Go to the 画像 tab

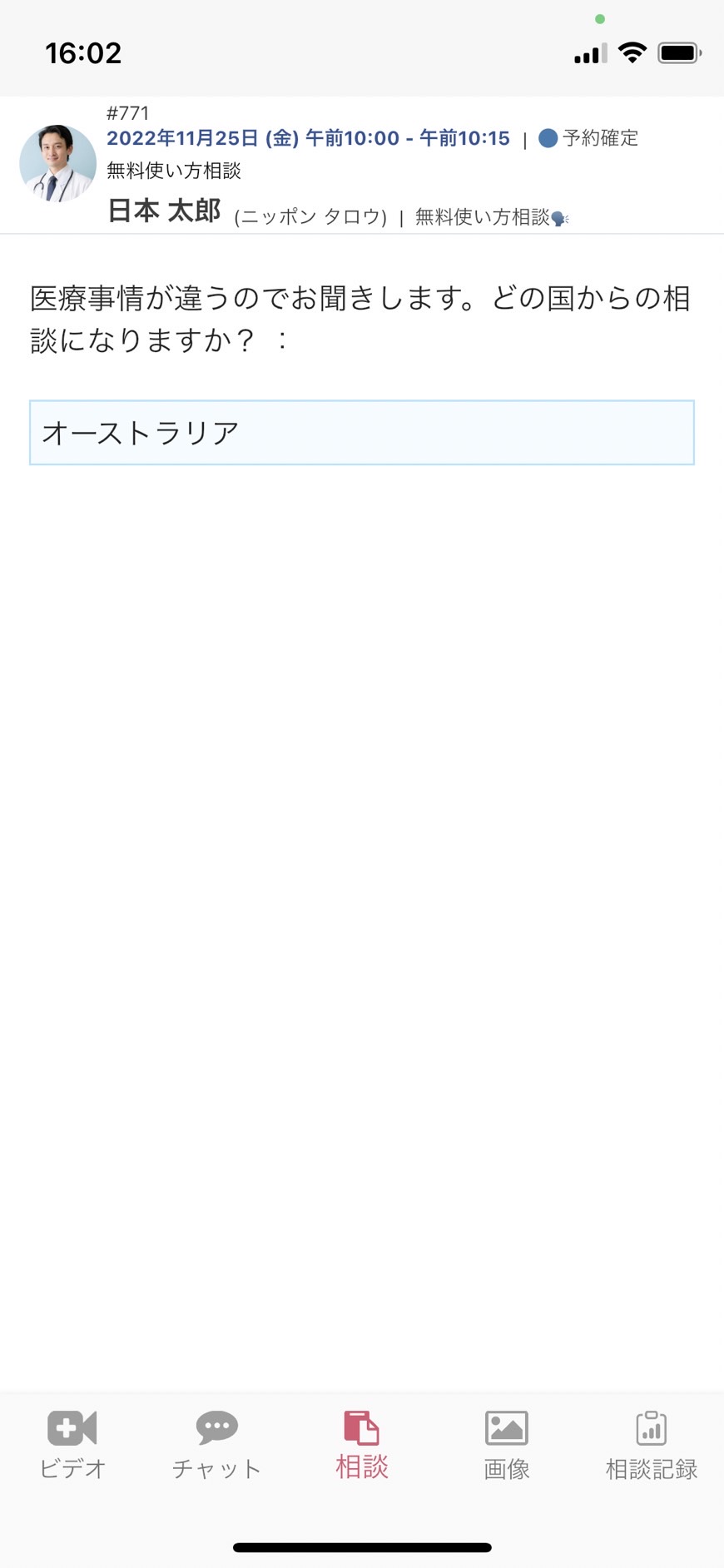click(x=507, y=1444)
